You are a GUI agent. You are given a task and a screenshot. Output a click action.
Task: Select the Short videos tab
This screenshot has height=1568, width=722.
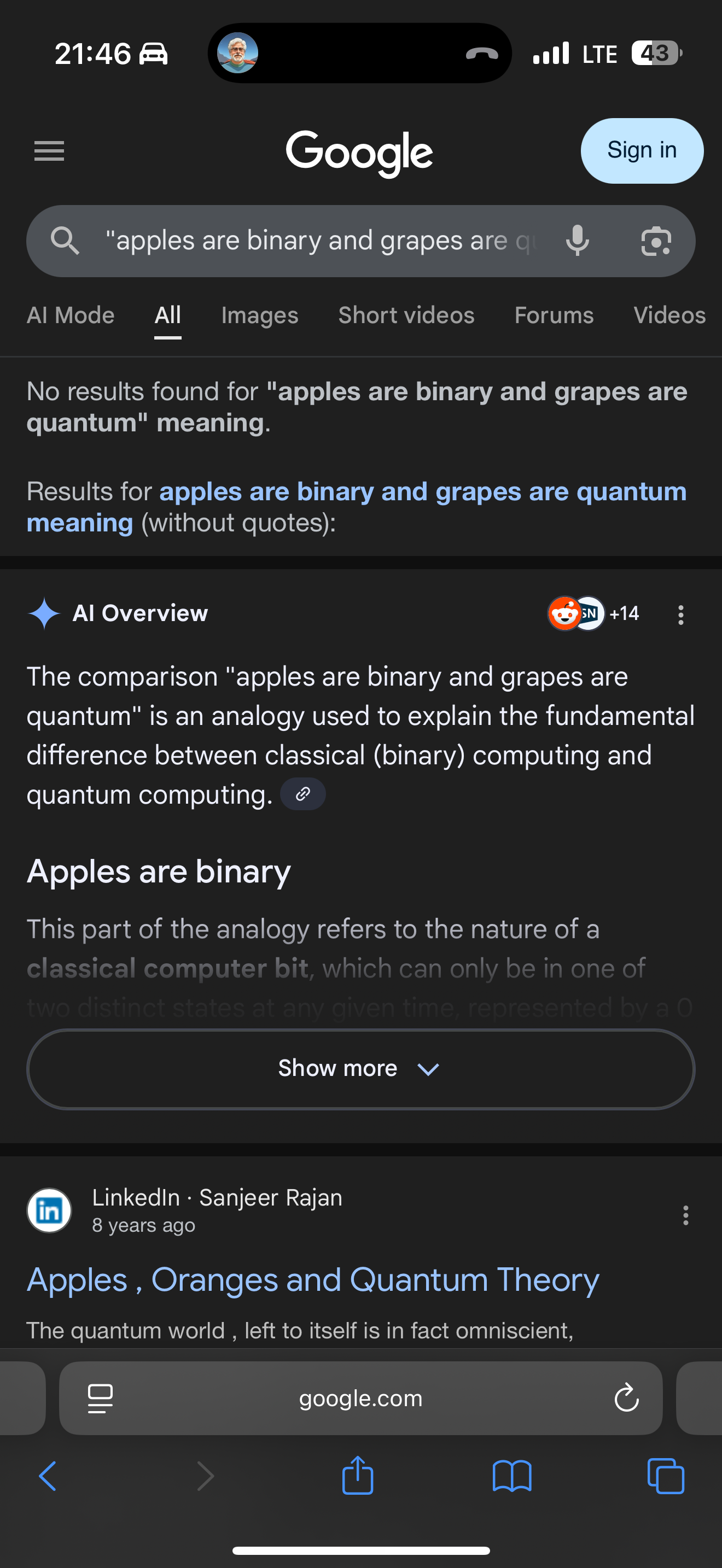[406, 315]
